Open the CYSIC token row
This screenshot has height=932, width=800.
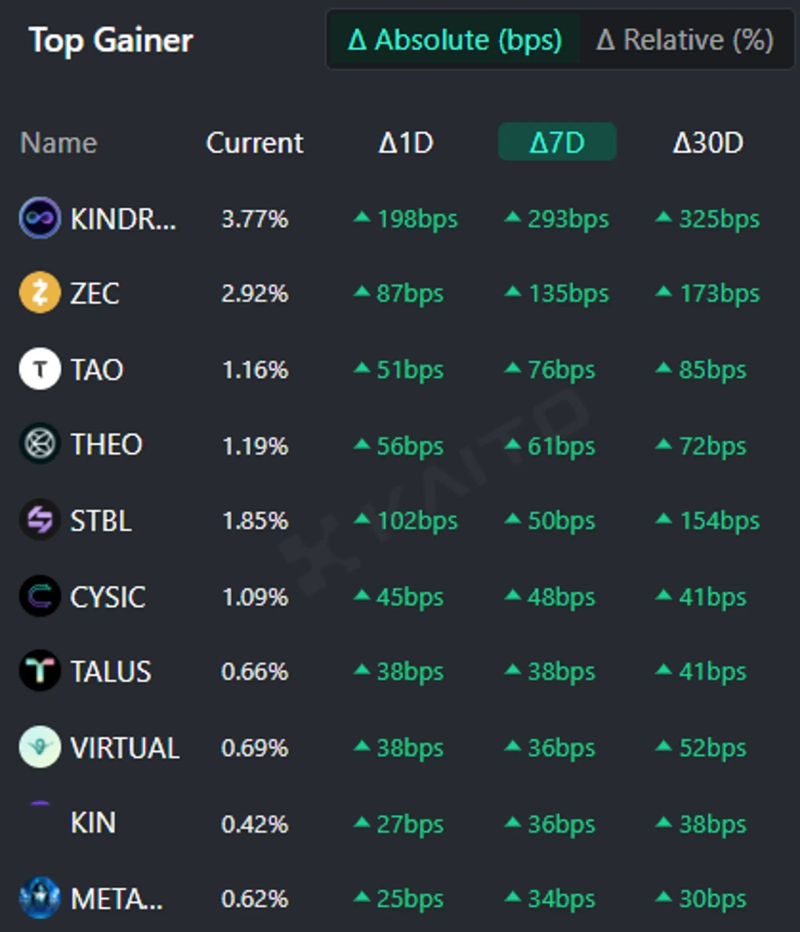click(x=108, y=597)
